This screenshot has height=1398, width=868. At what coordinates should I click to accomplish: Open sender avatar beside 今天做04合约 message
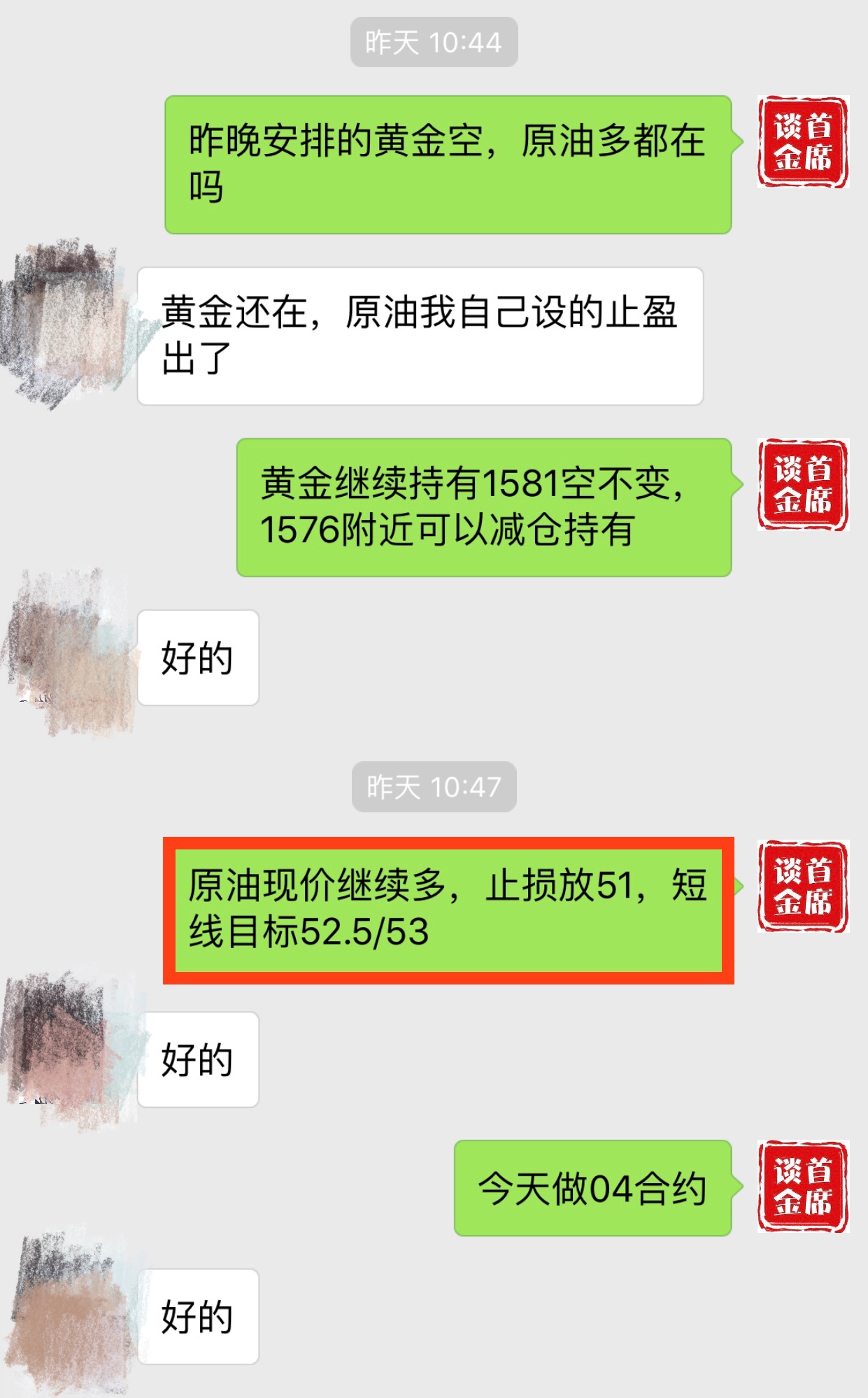click(803, 1187)
